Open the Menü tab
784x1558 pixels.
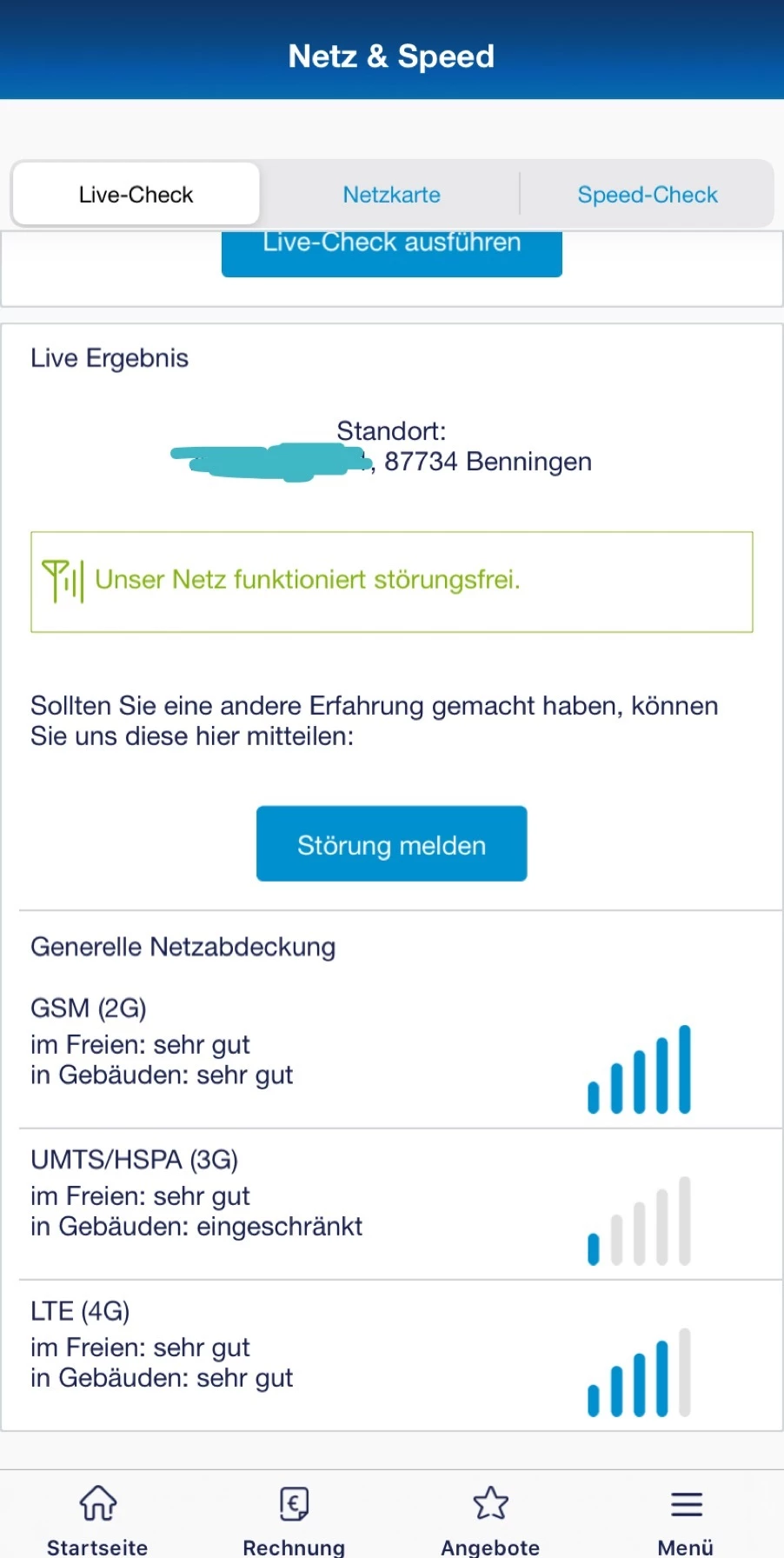(x=686, y=1518)
